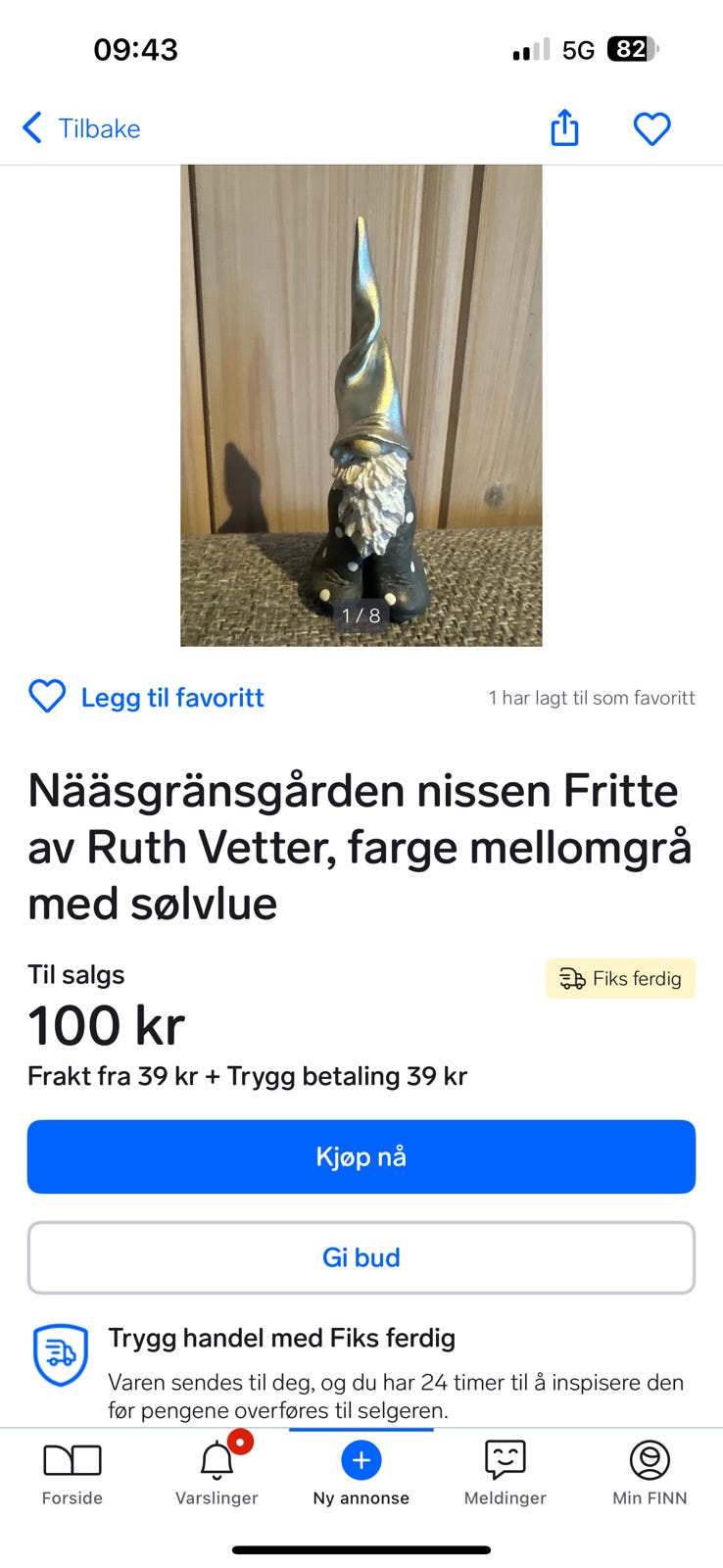Viewport: 723px width, 1568px height.
Task: Open the gnome product photo
Action: 361,404
